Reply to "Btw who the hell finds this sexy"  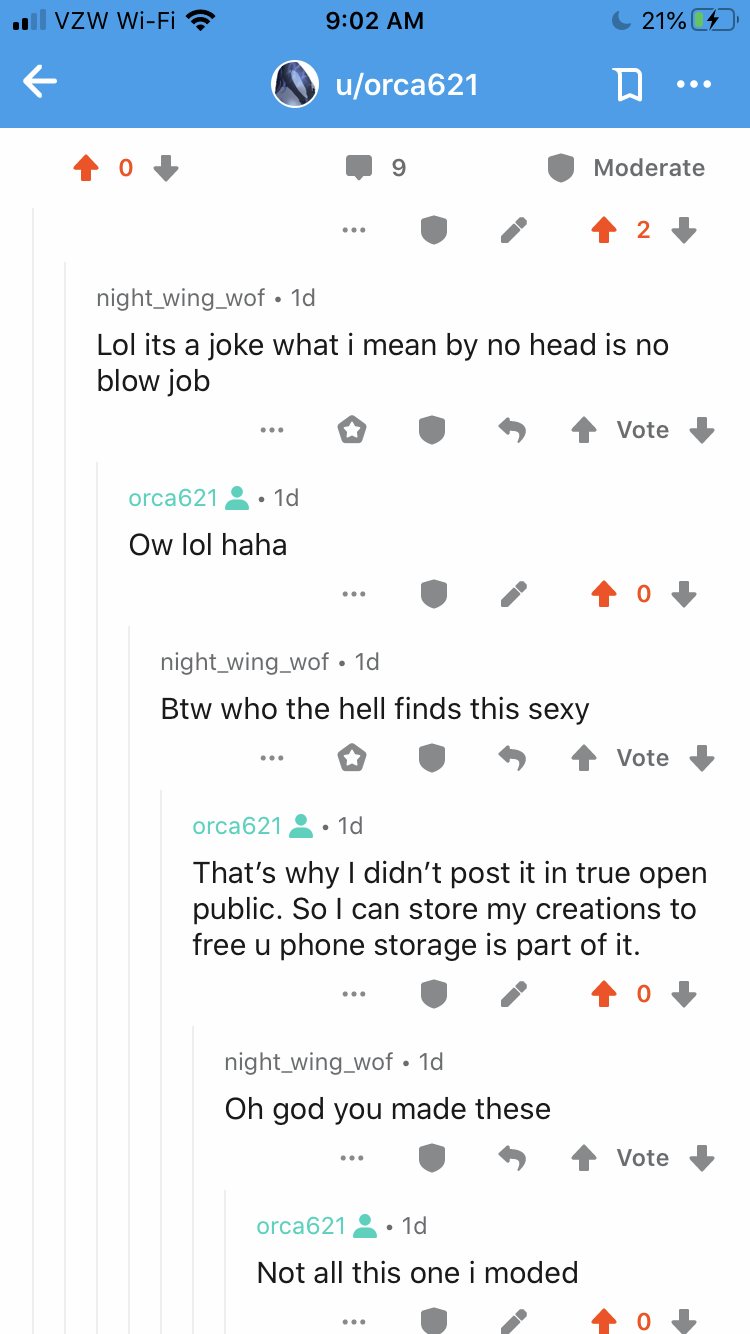point(512,758)
